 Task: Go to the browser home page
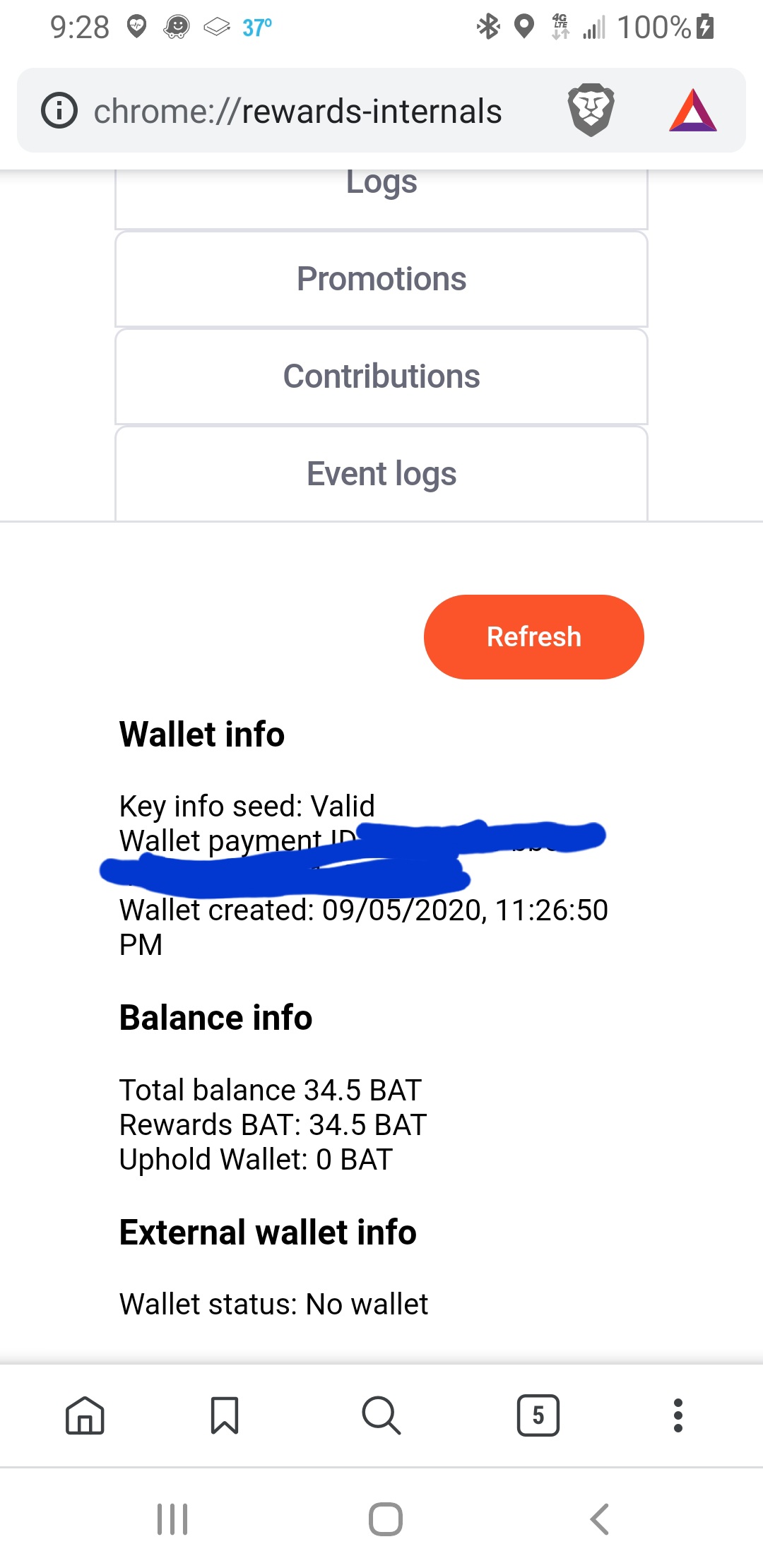85,1415
